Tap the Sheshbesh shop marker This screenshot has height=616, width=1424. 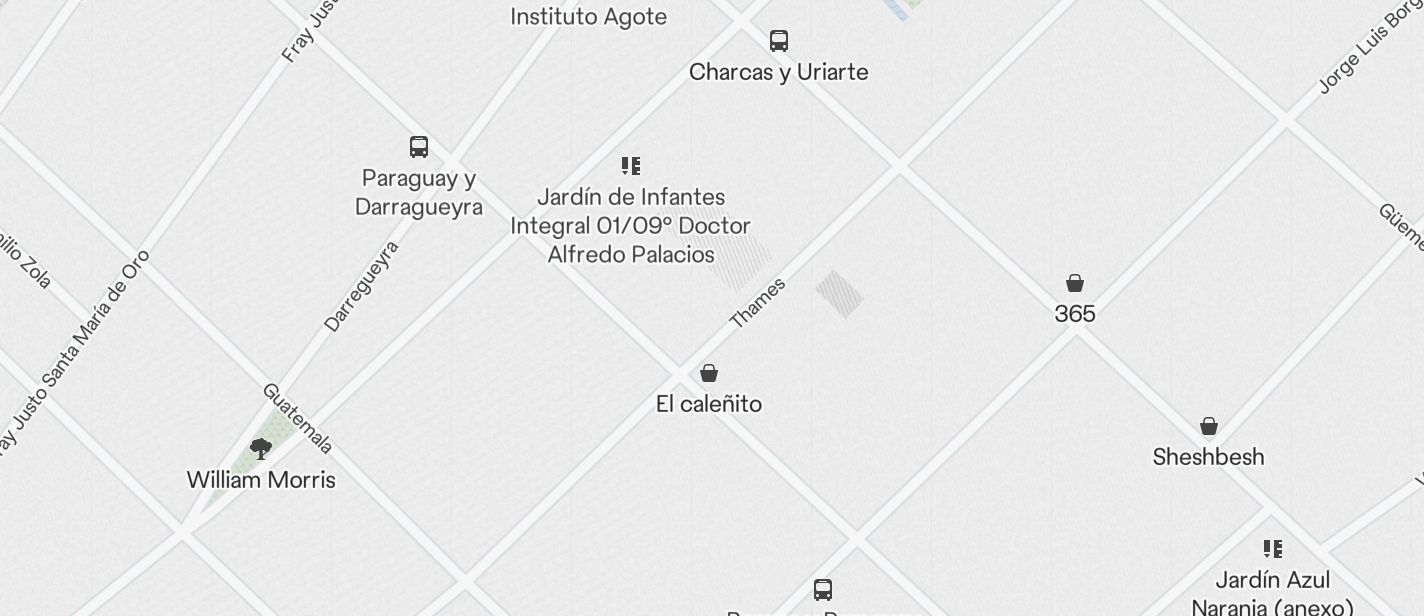tap(1209, 428)
